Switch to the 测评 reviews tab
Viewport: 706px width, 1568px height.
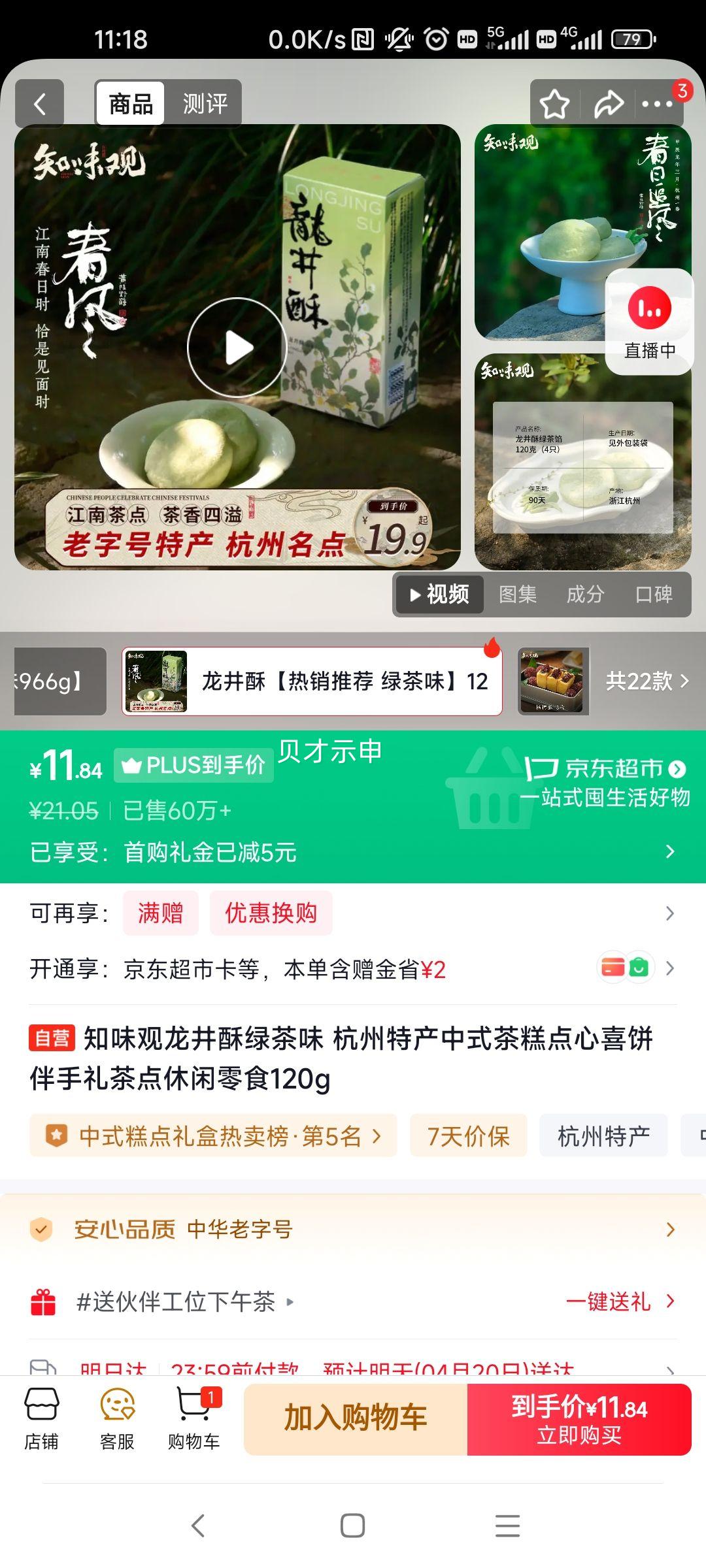[207, 102]
